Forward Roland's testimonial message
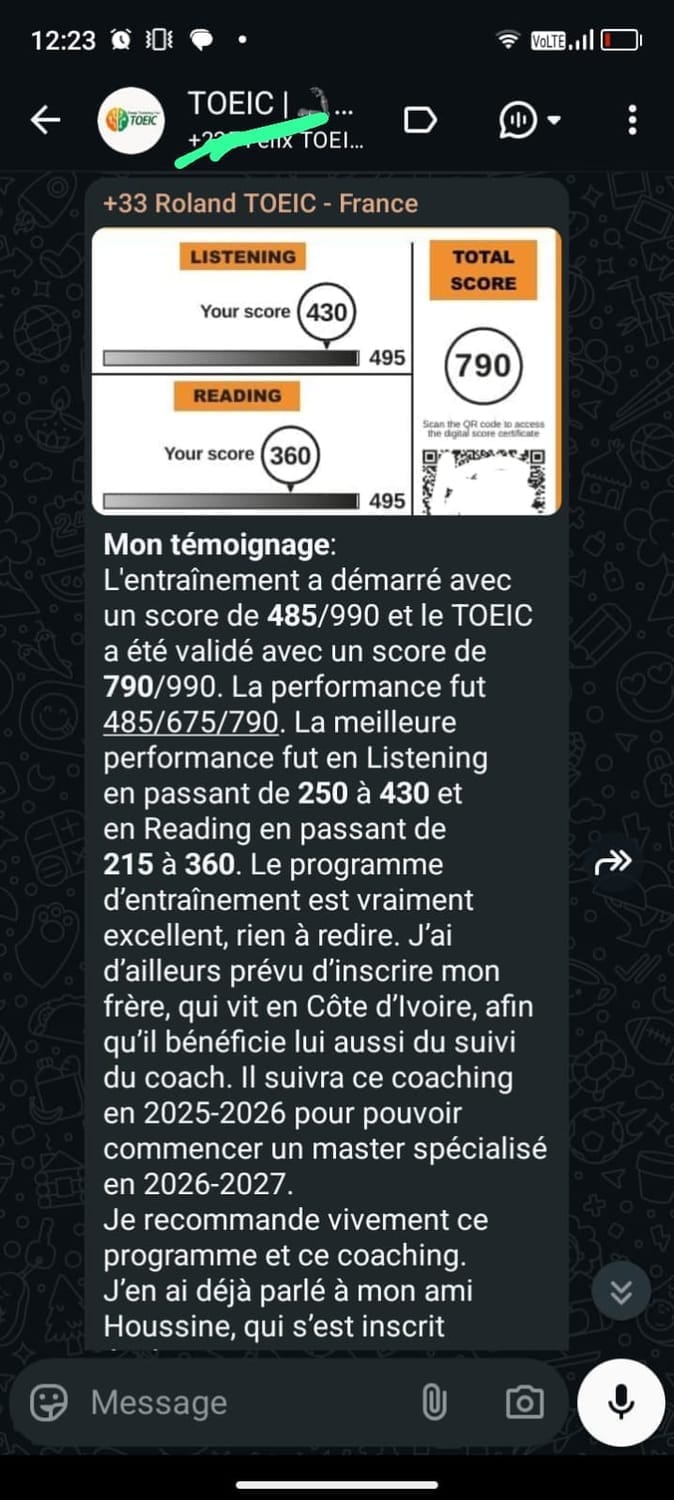Screen dimensions: 674x1500 [x=613, y=862]
